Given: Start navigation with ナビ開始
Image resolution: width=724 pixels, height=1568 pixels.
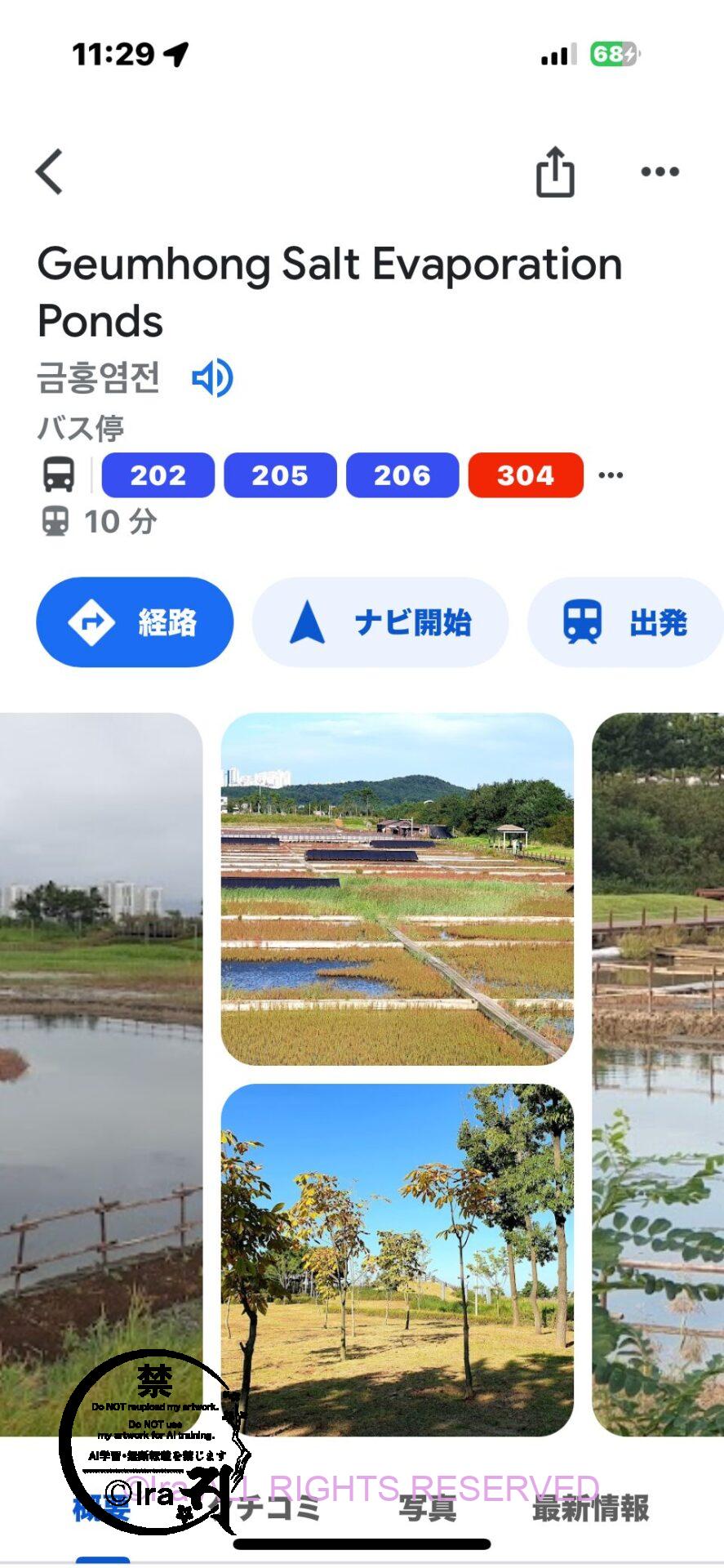Looking at the screenshot, I should tap(380, 622).
